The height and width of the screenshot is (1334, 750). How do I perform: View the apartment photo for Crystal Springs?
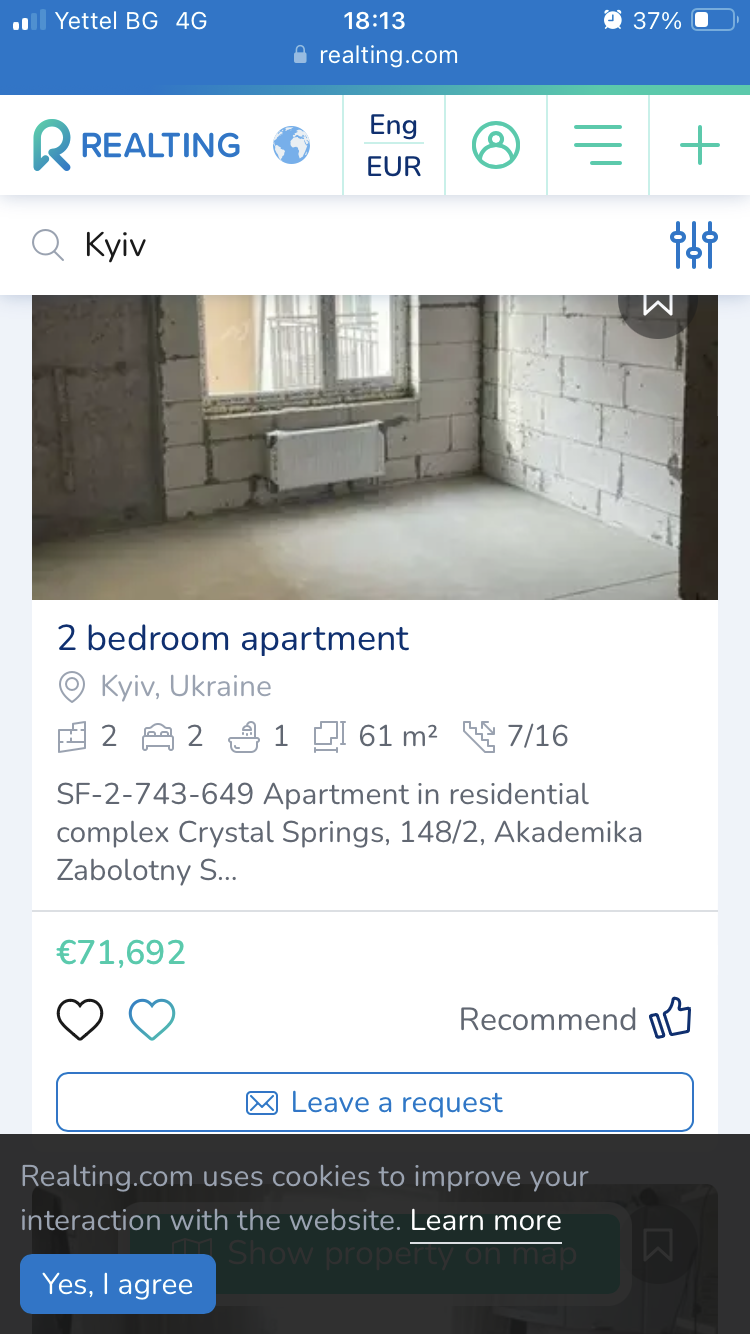pyautogui.click(x=375, y=447)
